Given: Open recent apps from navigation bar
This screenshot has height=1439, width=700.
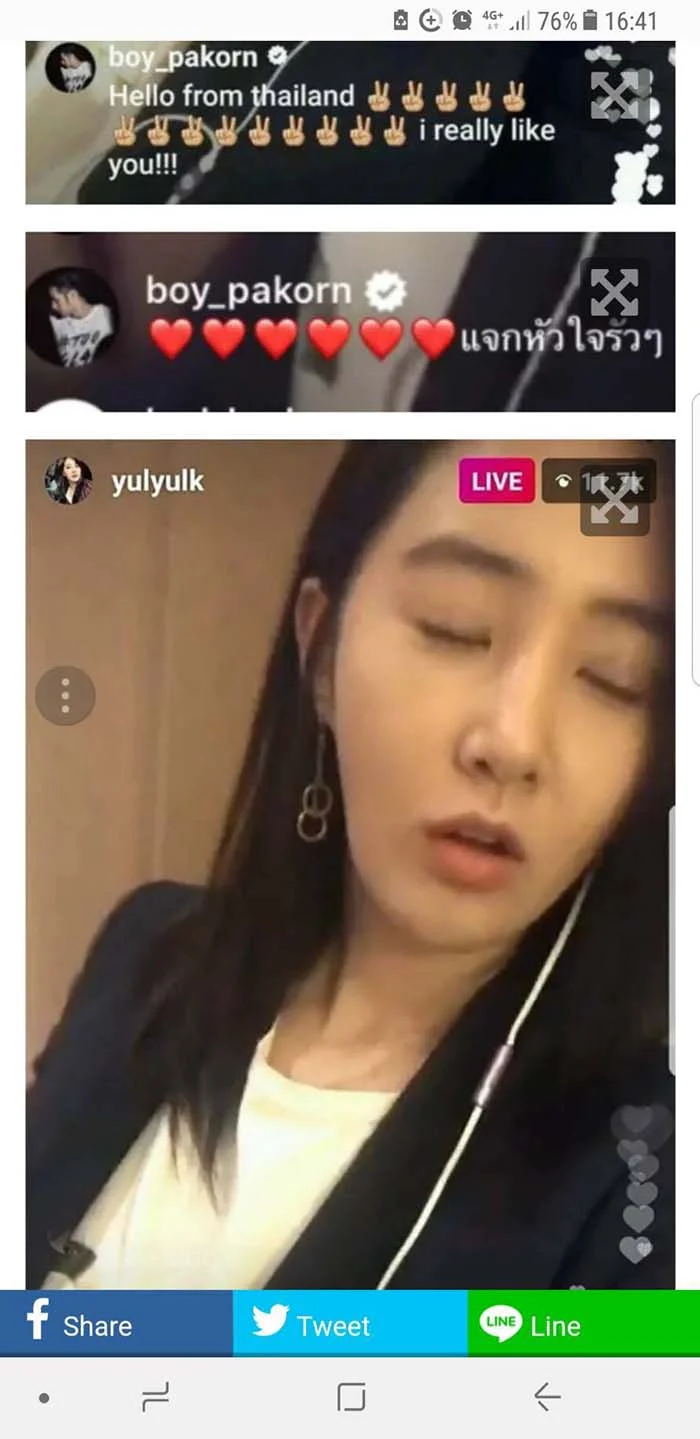Looking at the screenshot, I should [155, 1397].
